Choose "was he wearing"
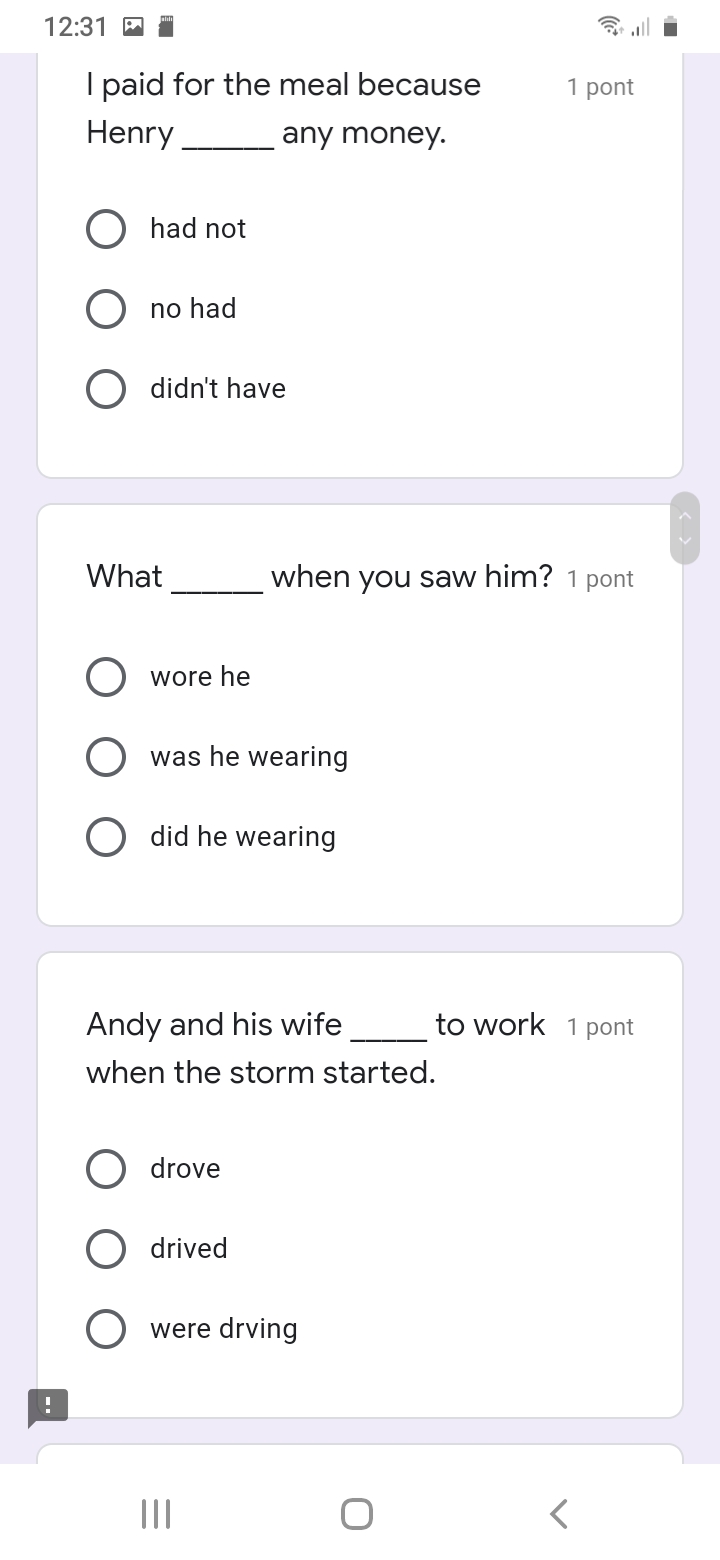 [x=106, y=757]
